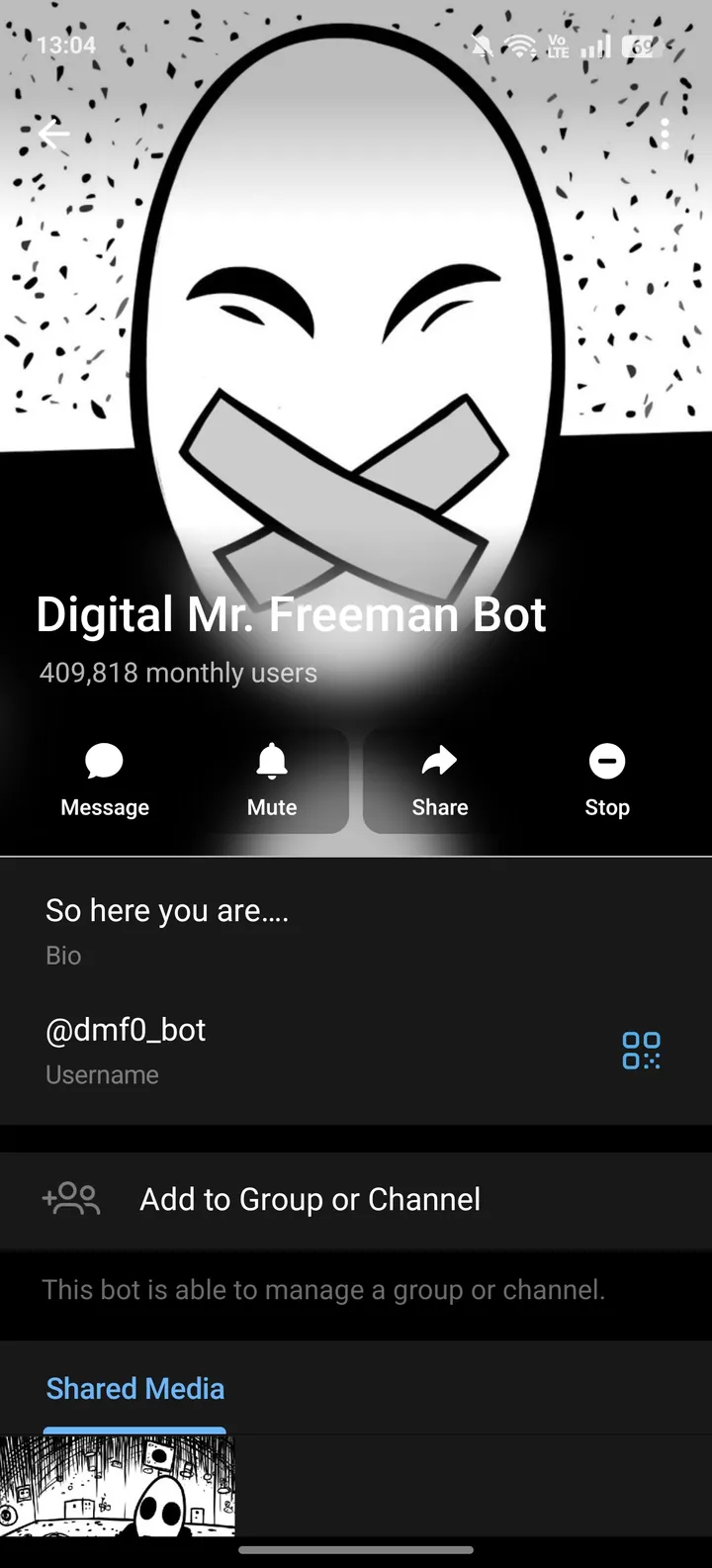The width and height of the screenshot is (712, 1568).
Task: Enable notifications by tapping the bell
Action: coord(272,762)
